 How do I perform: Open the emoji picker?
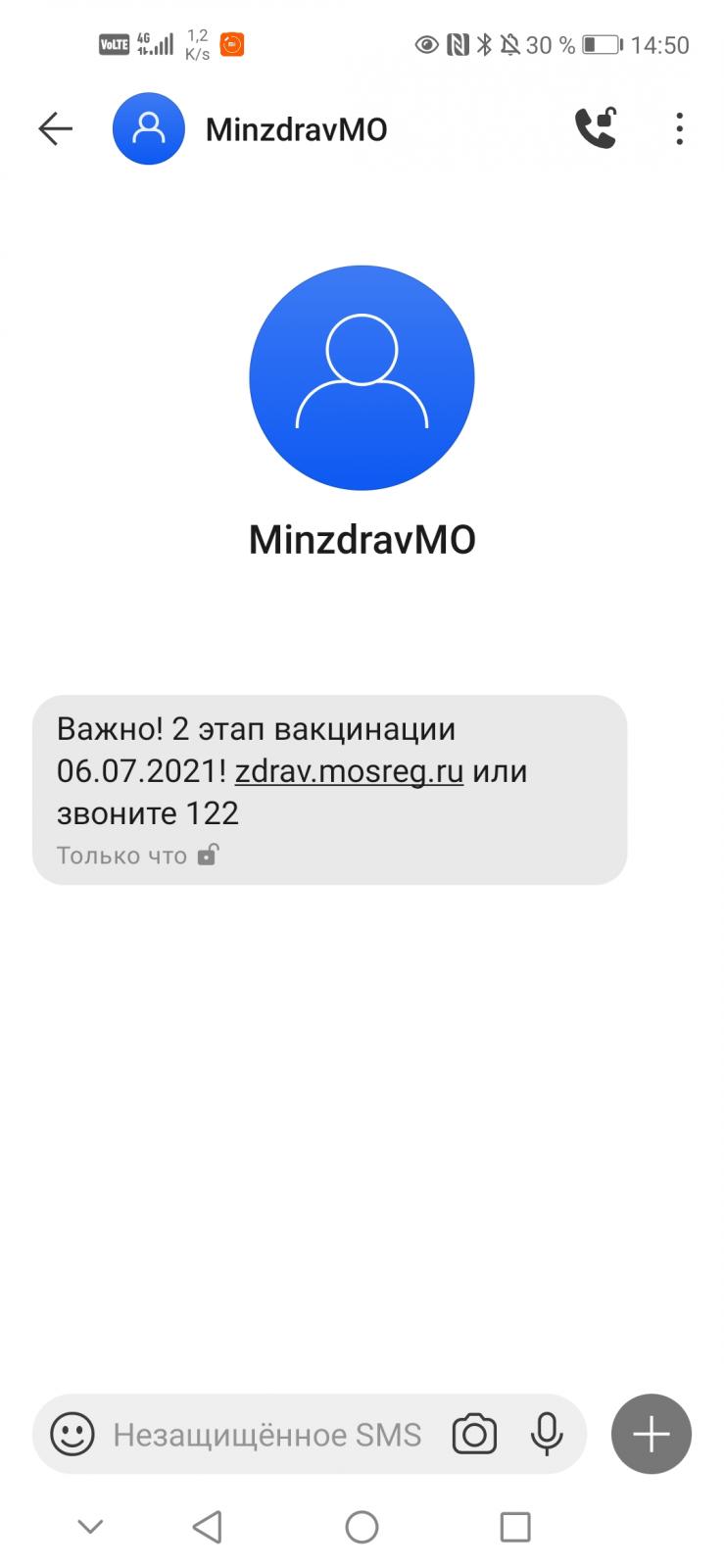coord(72,1435)
